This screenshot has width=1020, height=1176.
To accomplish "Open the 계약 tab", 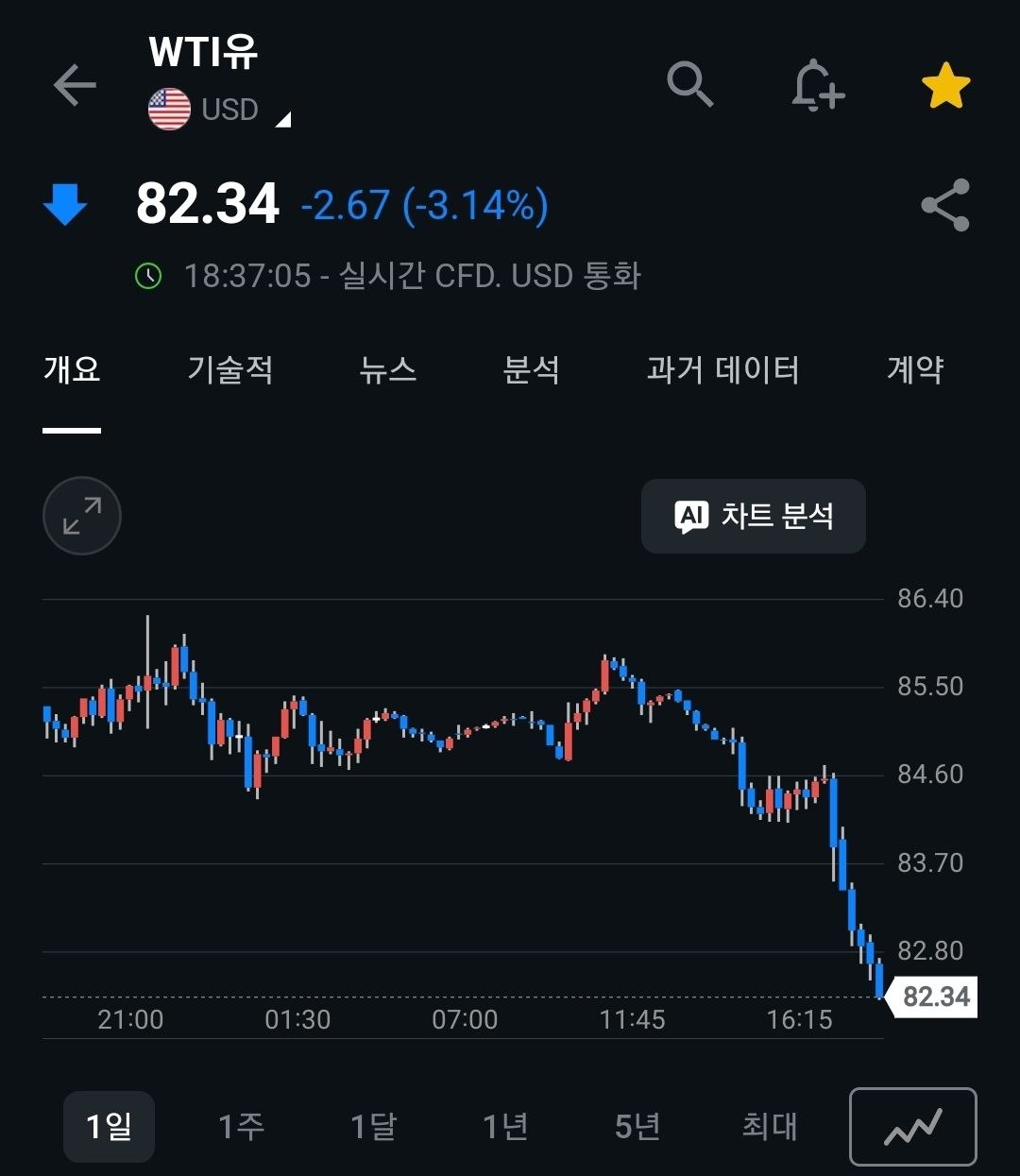I will pyautogui.click(x=915, y=369).
